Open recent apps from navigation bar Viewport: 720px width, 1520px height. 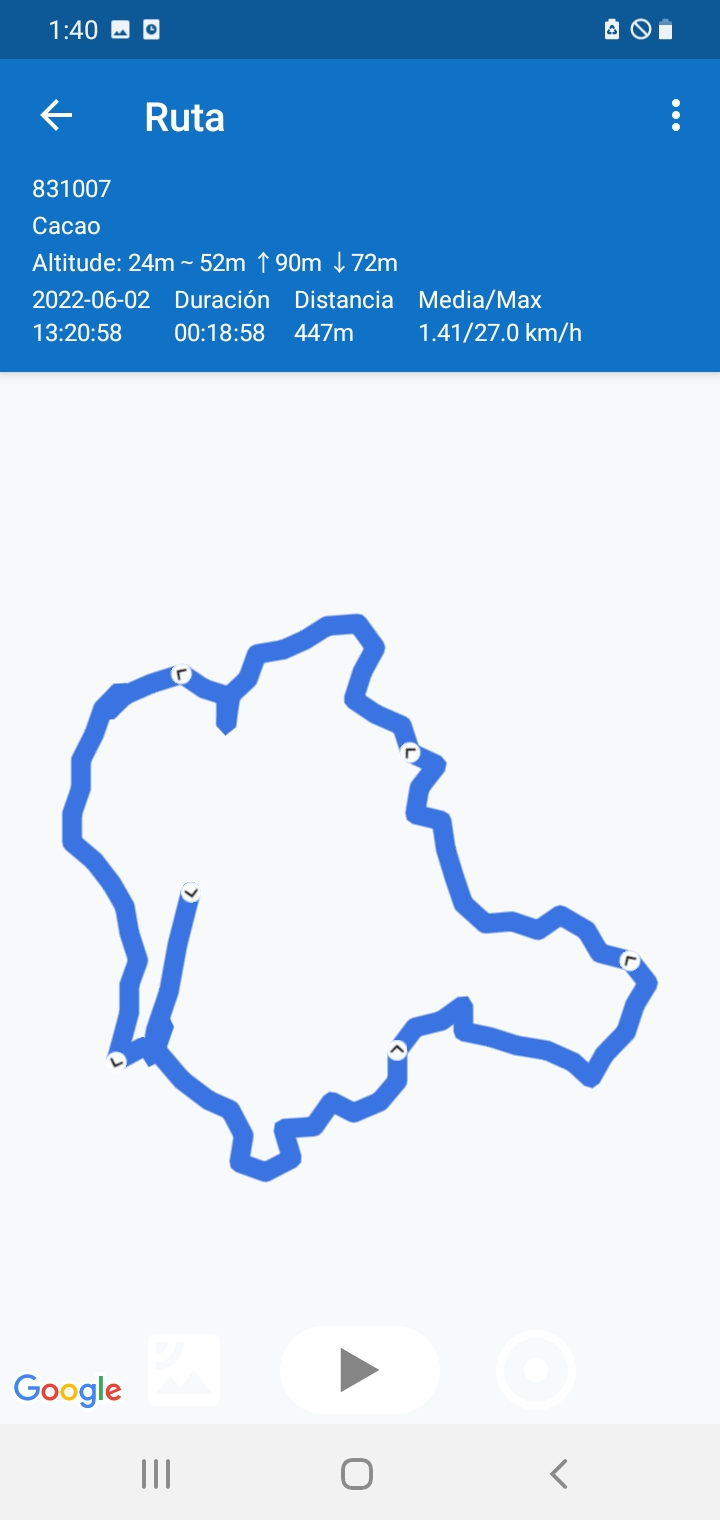[156, 1473]
